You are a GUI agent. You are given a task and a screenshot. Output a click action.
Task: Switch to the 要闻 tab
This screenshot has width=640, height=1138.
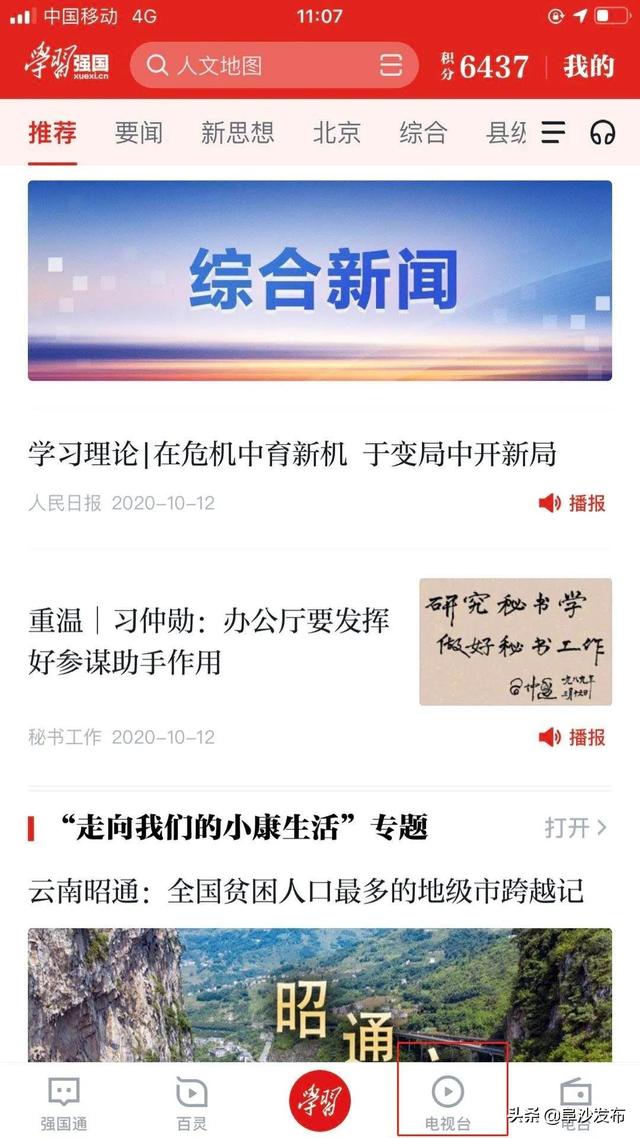pos(139,133)
